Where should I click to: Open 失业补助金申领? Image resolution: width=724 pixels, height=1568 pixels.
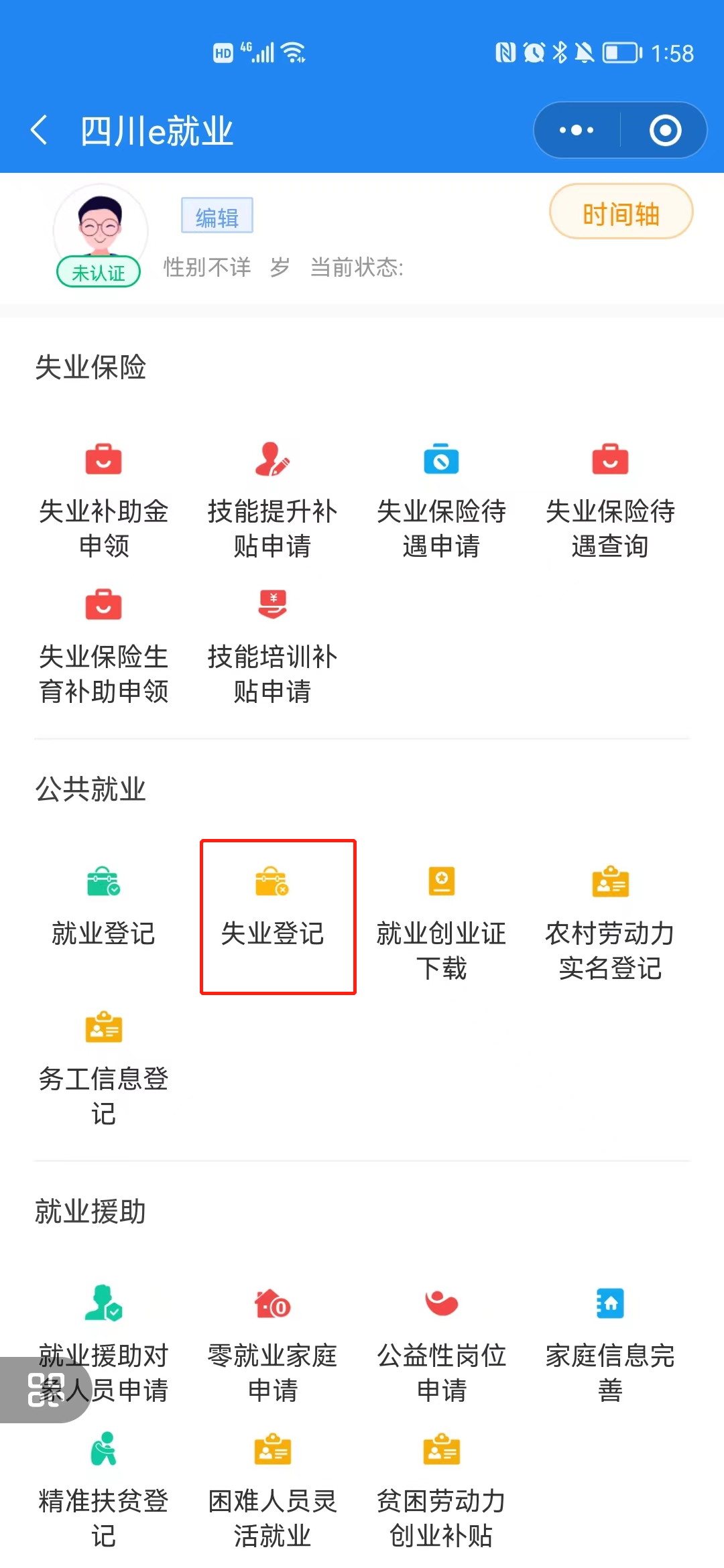103,499
